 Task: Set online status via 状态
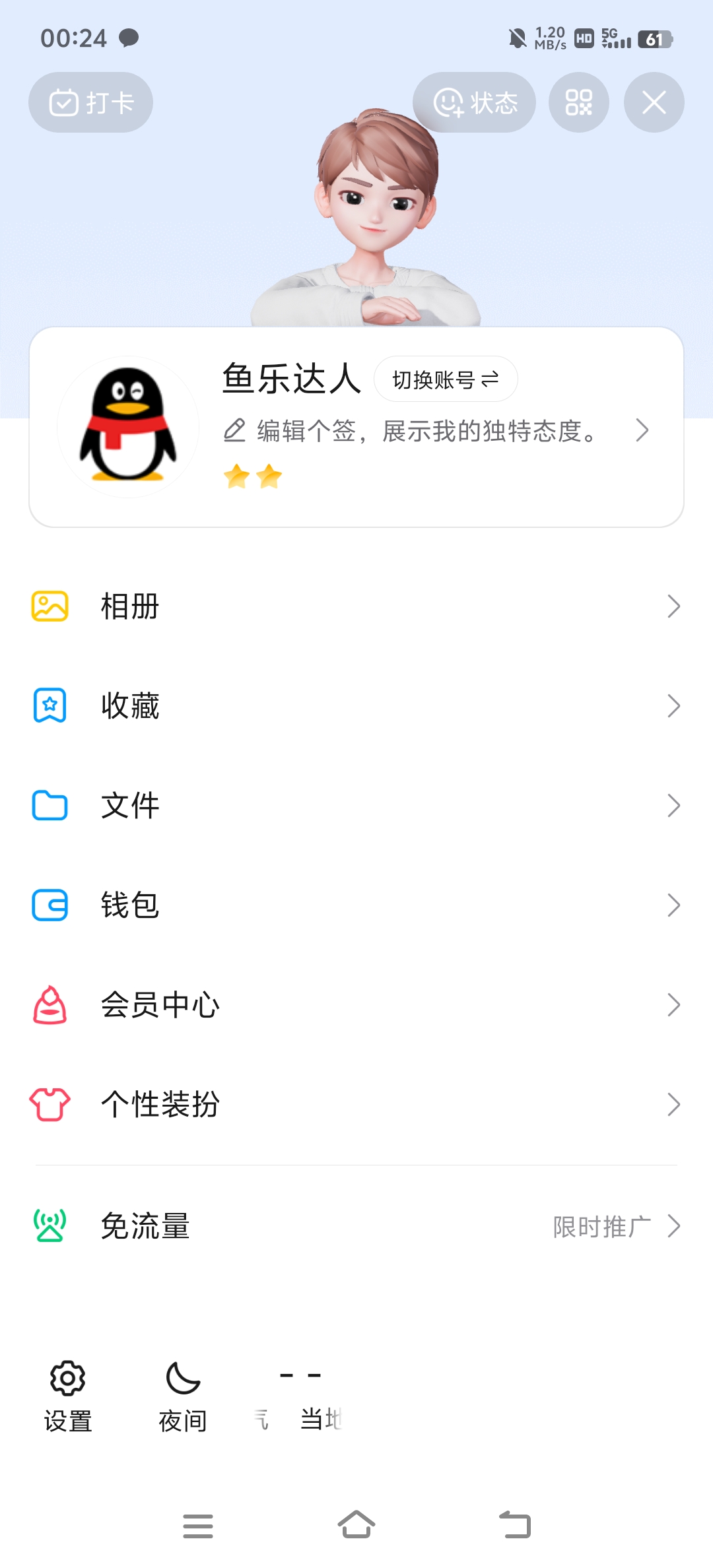474,102
